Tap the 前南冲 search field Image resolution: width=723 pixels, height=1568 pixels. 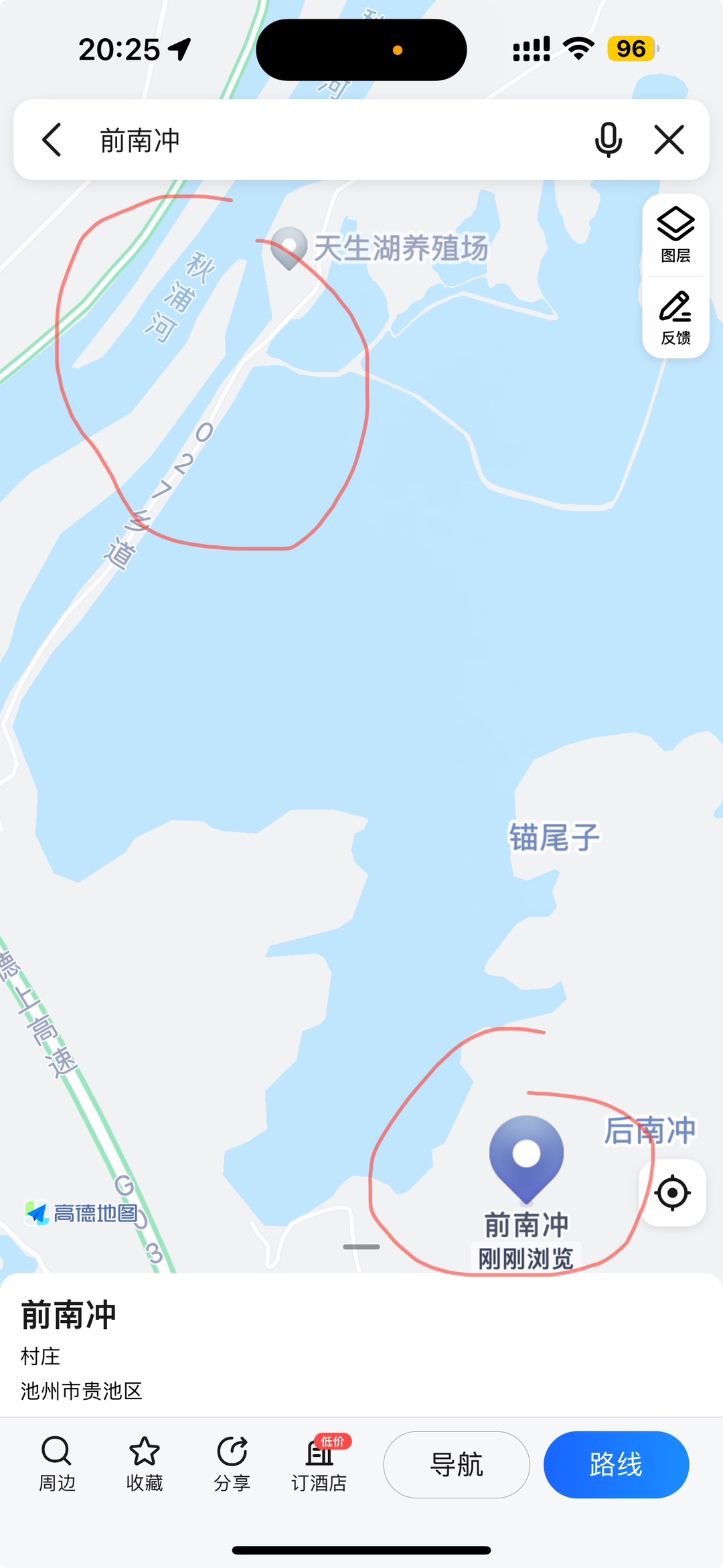point(321,141)
